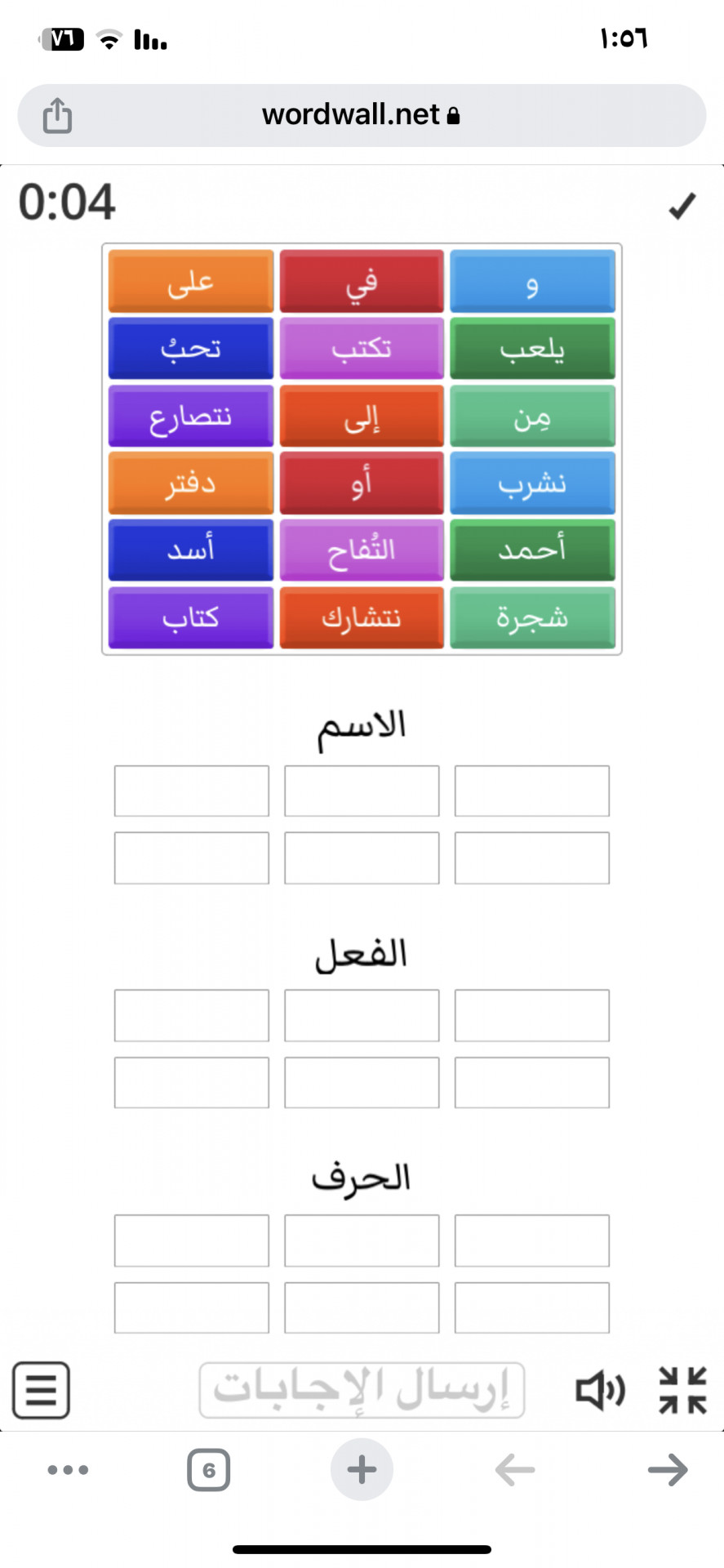Select the orange tile على
Screen dimensions: 724x1568
(x=191, y=282)
